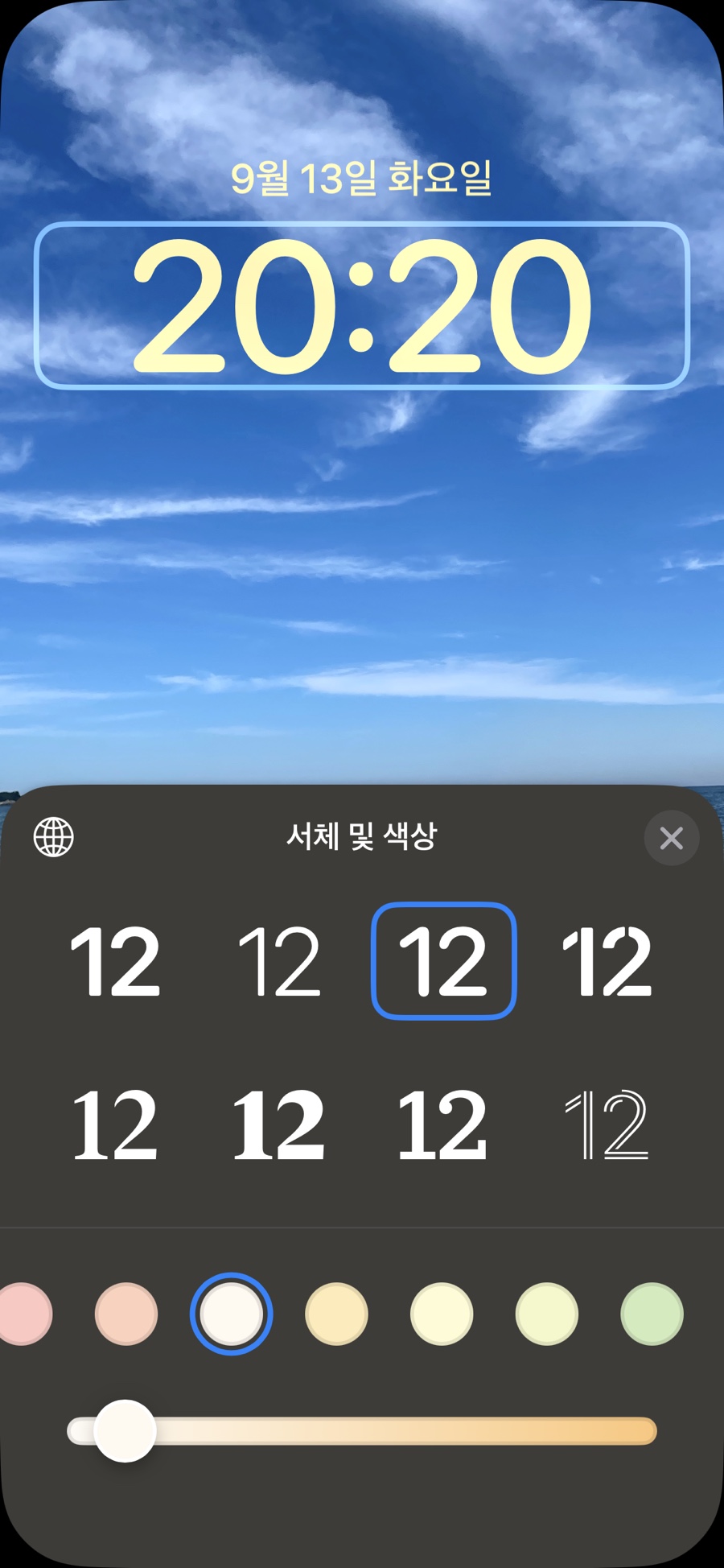
Task: Choose the thin light sans font
Action: [279, 961]
